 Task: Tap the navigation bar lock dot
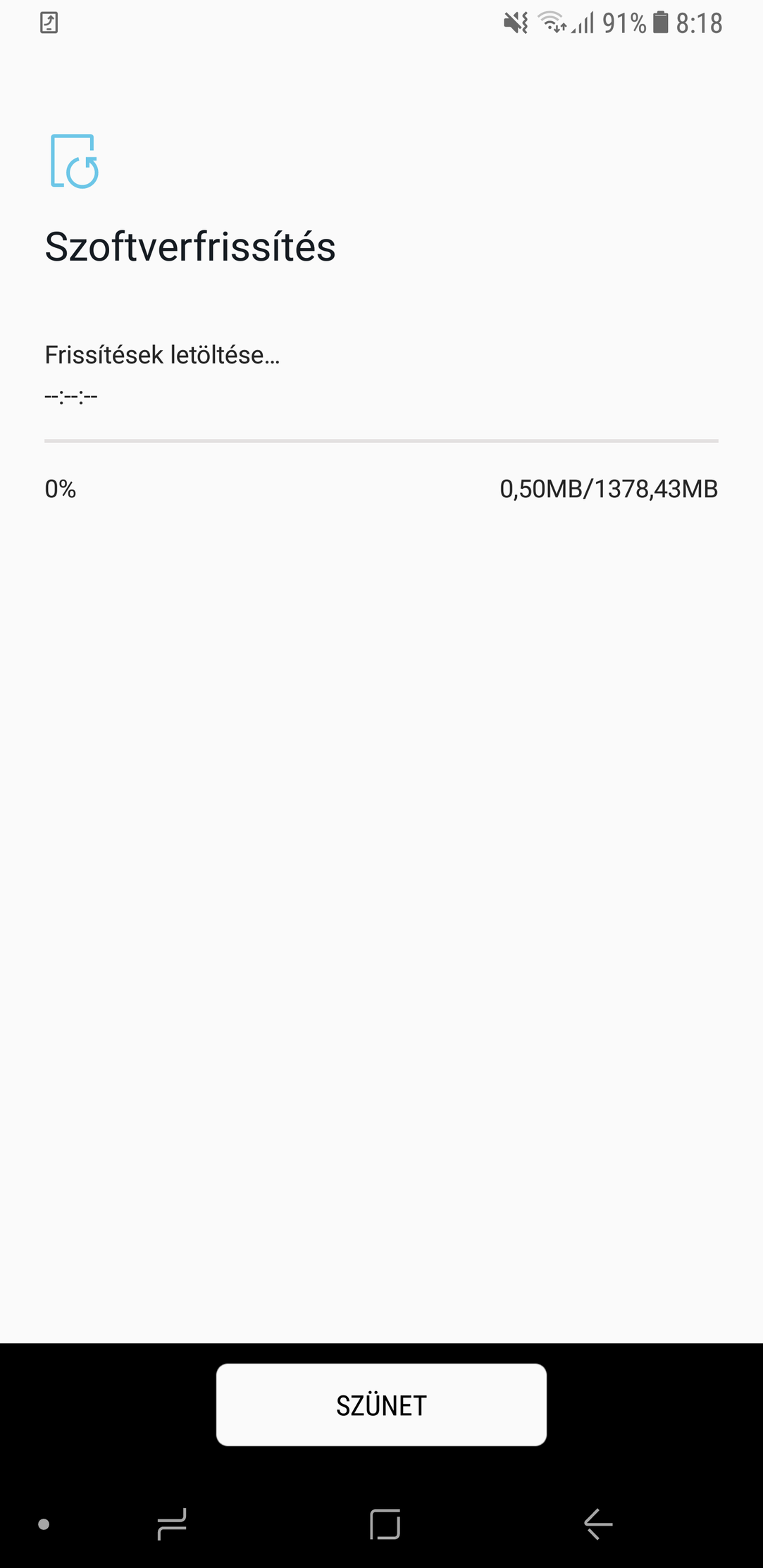(44, 1524)
